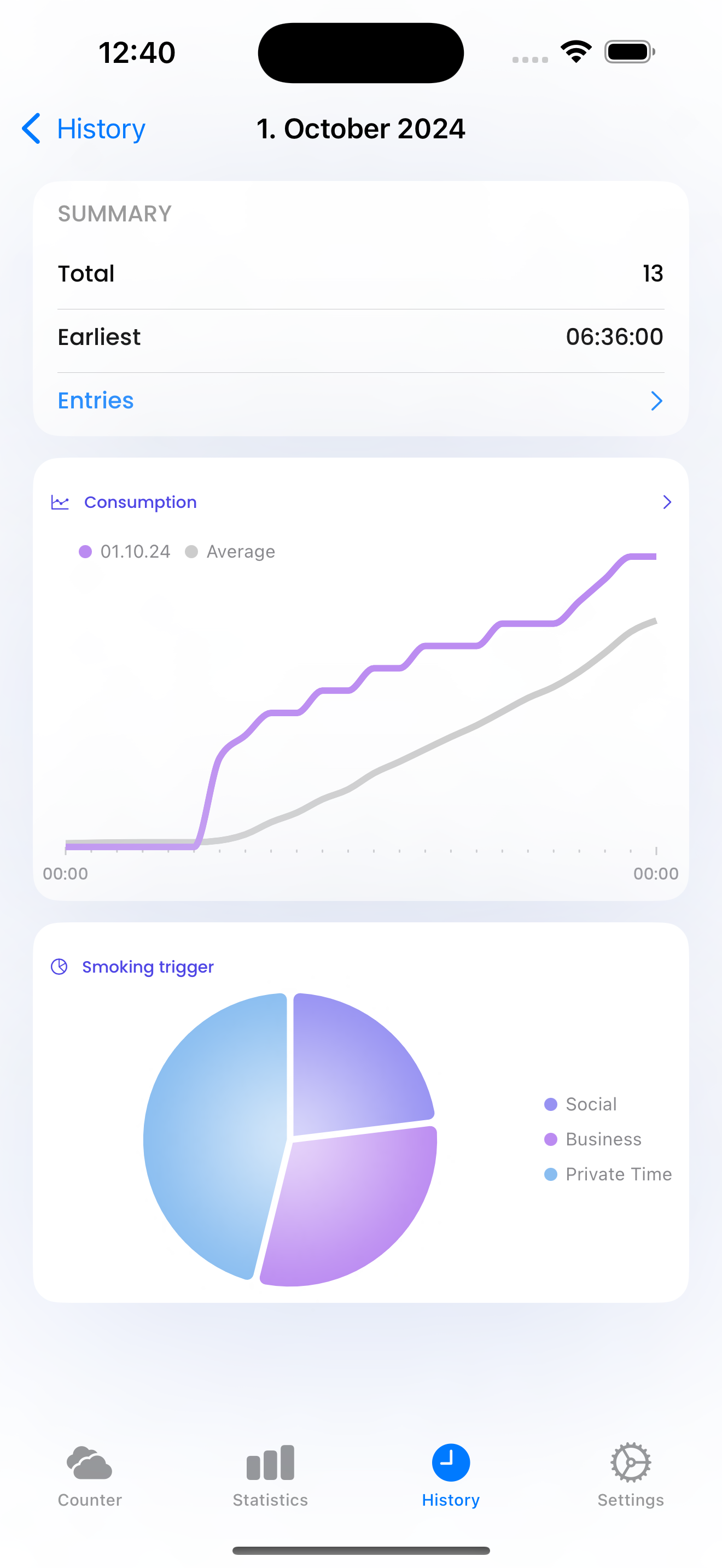The width and height of the screenshot is (722, 1568).
Task: Select the Wi-Fi status icon
Action: (x=575, y=52)
